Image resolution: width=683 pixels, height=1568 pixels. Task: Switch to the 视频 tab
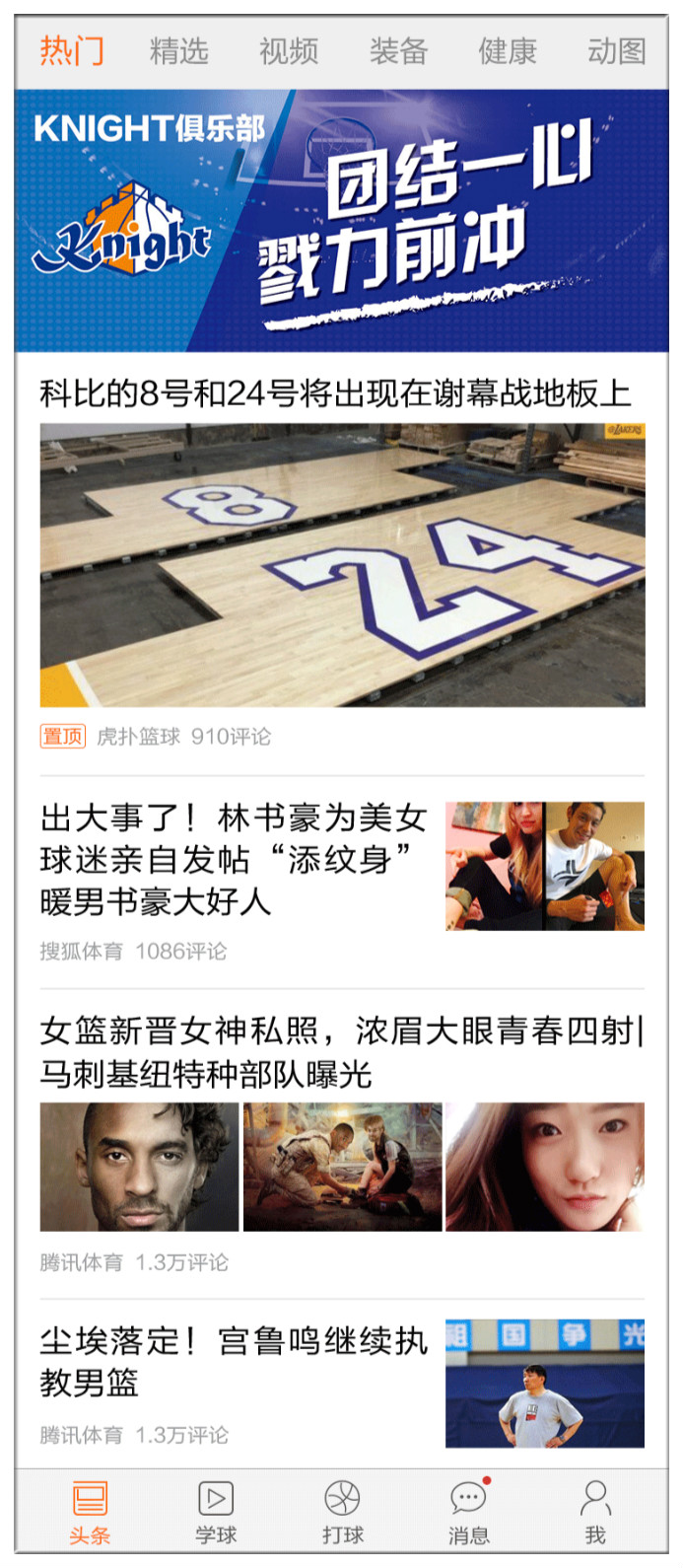288,50
